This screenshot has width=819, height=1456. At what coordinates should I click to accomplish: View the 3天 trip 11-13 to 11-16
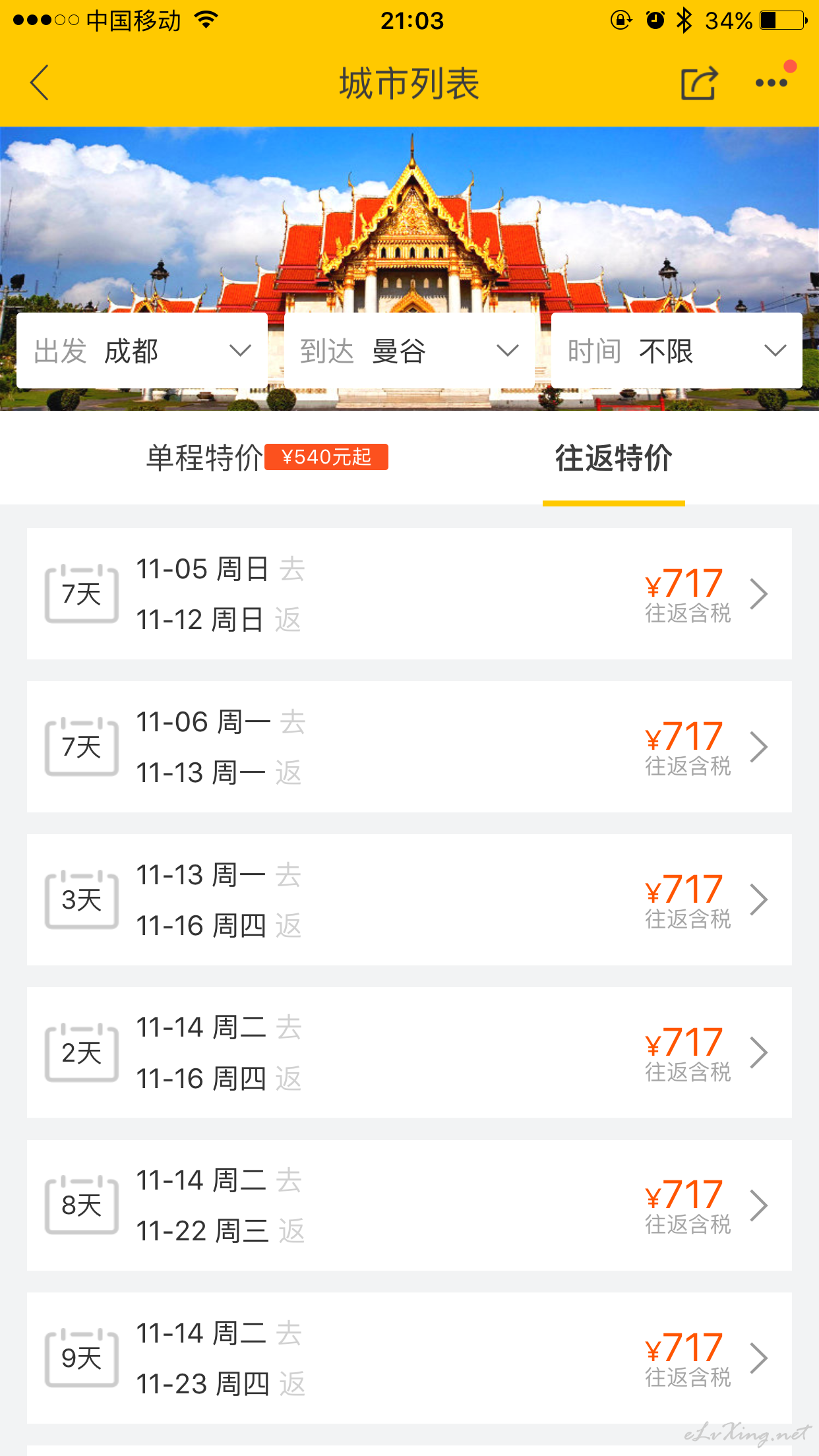[409, 899]
